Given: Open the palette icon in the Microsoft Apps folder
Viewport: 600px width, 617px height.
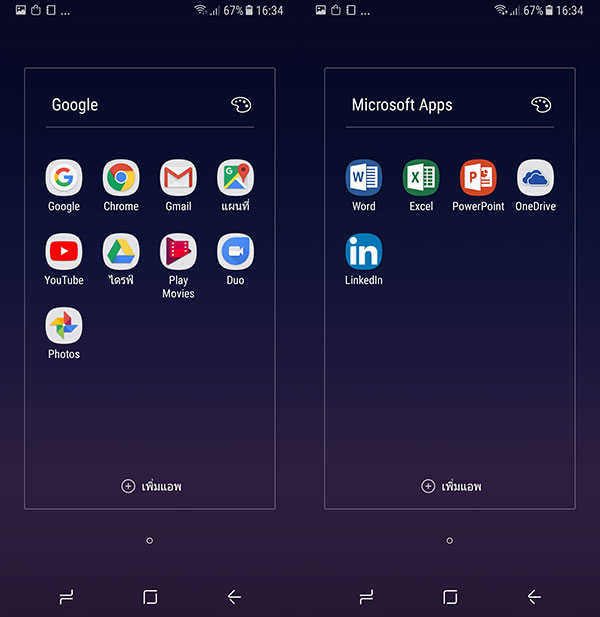Looking at the screenshot, I should coord(541,105).
